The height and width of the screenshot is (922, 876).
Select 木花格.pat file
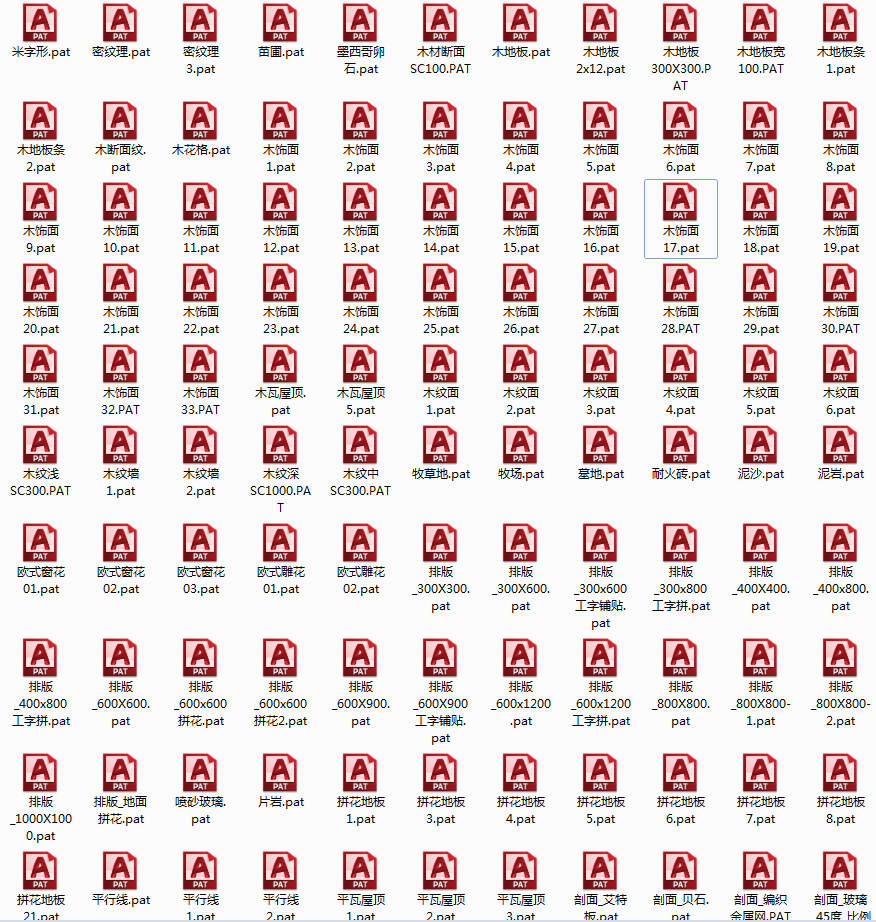click(x=200, y=121)
